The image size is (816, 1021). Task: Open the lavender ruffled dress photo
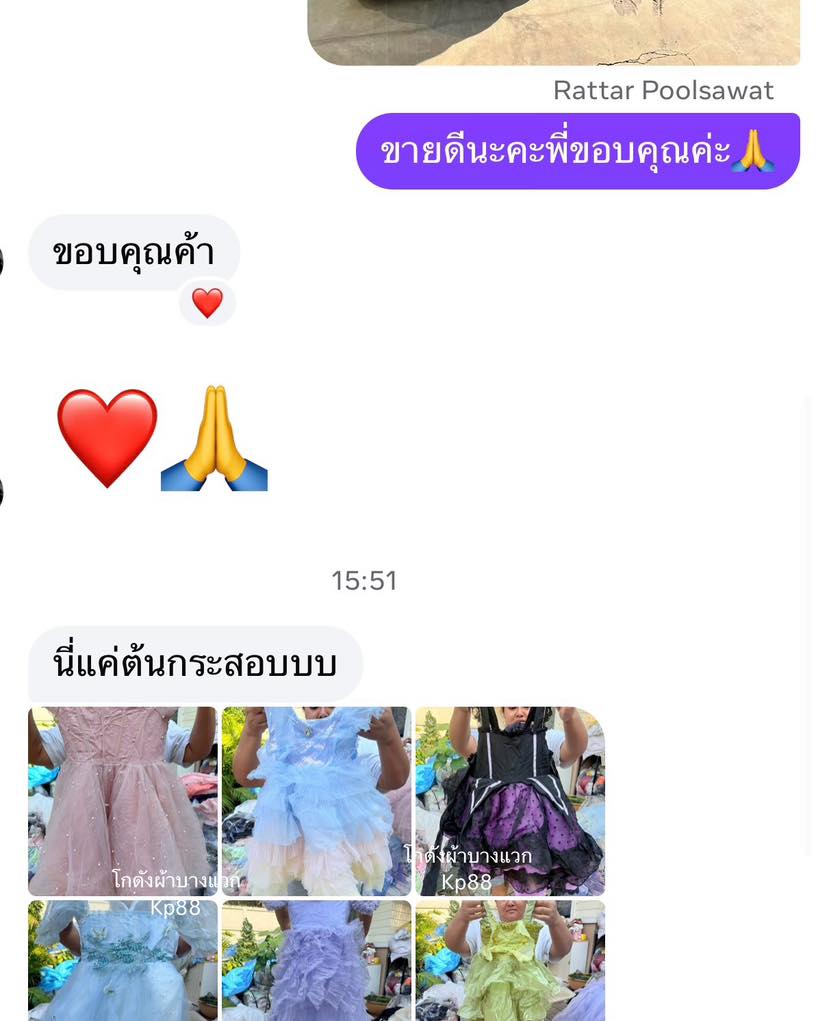click(316, 960)
